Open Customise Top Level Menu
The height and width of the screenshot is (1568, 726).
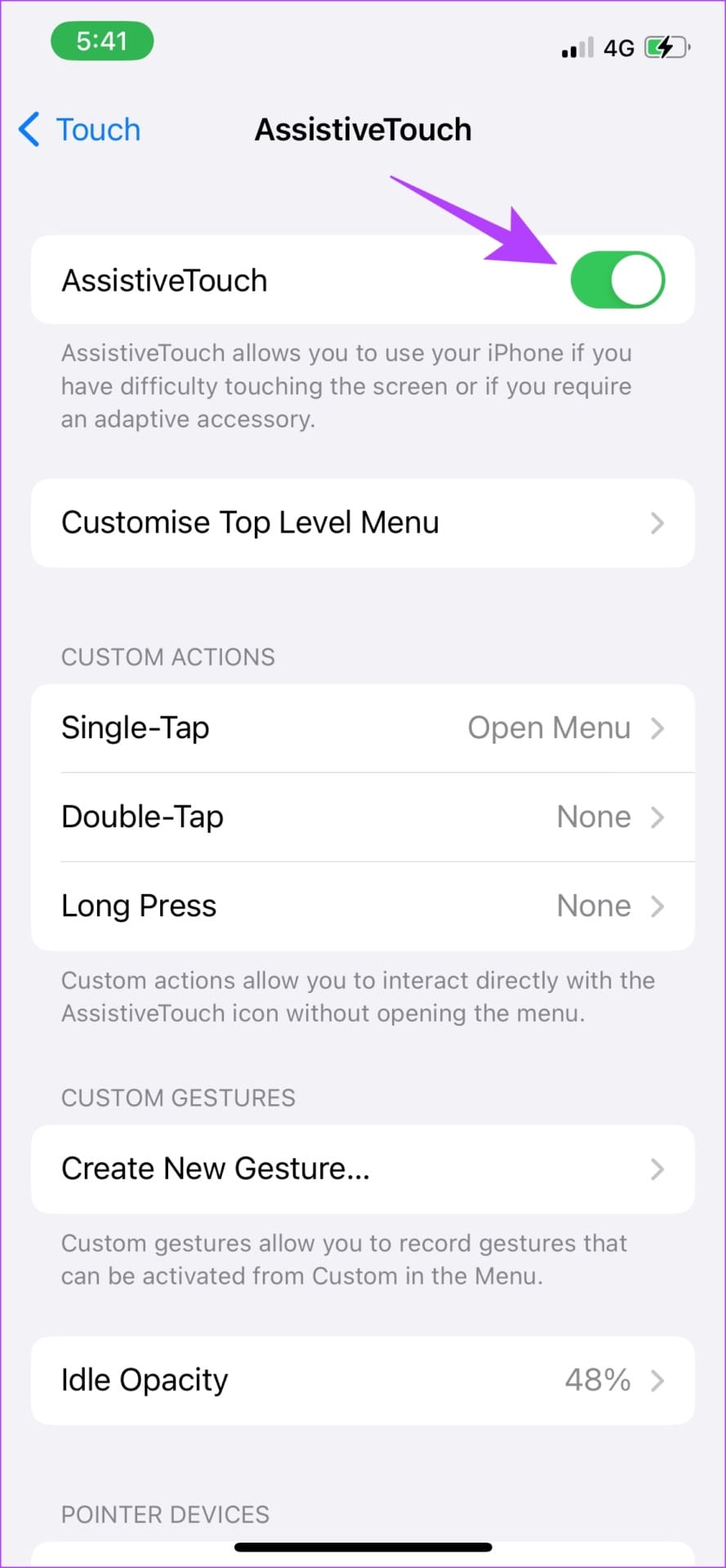coord(363,523)
